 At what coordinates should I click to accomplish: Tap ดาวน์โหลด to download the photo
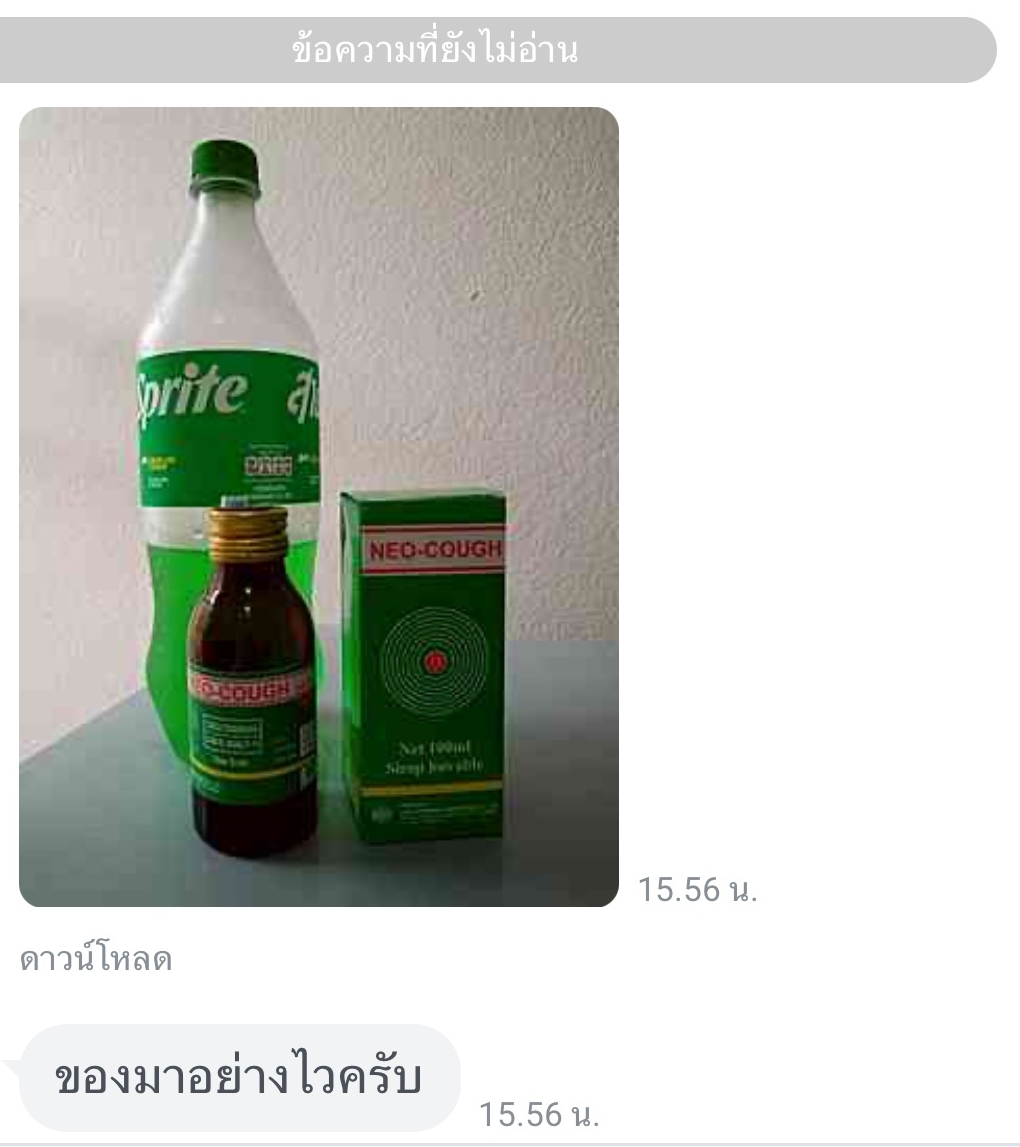[96, 960]
